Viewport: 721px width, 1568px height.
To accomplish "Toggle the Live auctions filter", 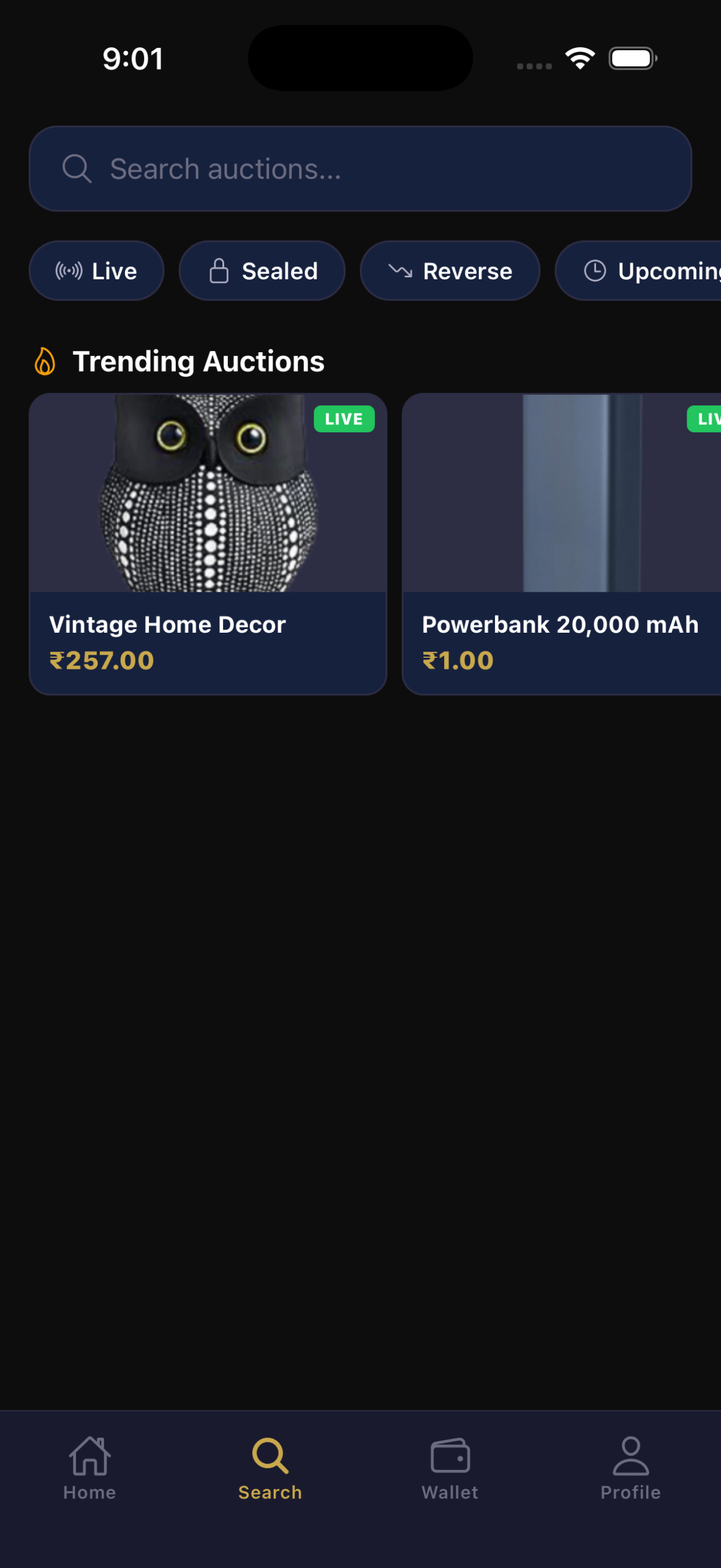I will [x=96, y=270].
